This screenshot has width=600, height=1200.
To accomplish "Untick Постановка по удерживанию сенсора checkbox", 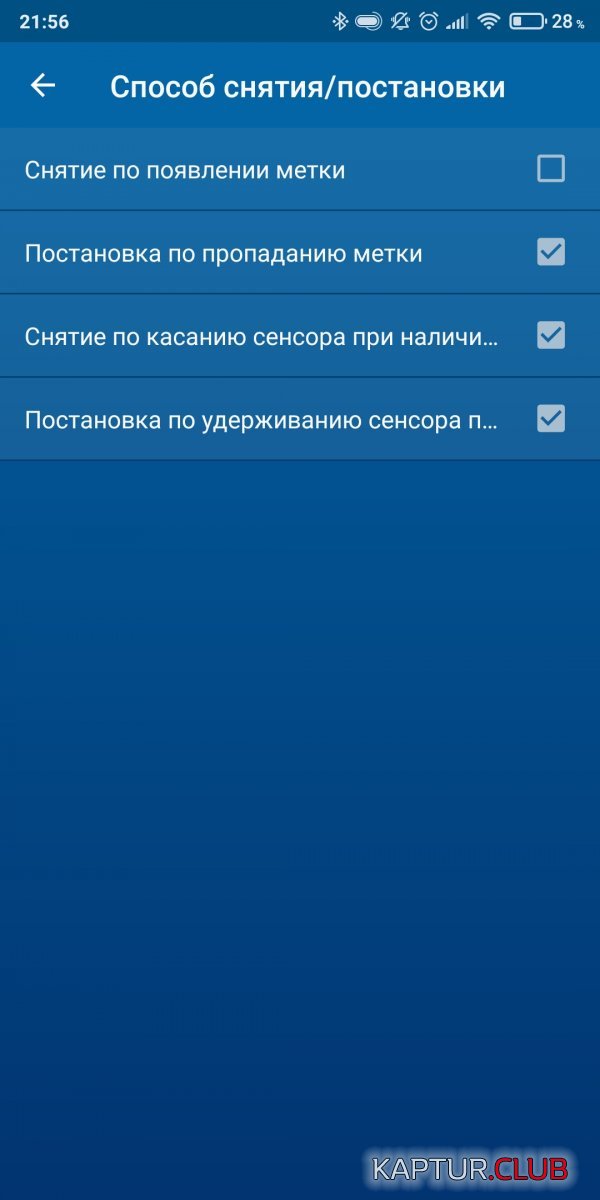I will [551, 418].
